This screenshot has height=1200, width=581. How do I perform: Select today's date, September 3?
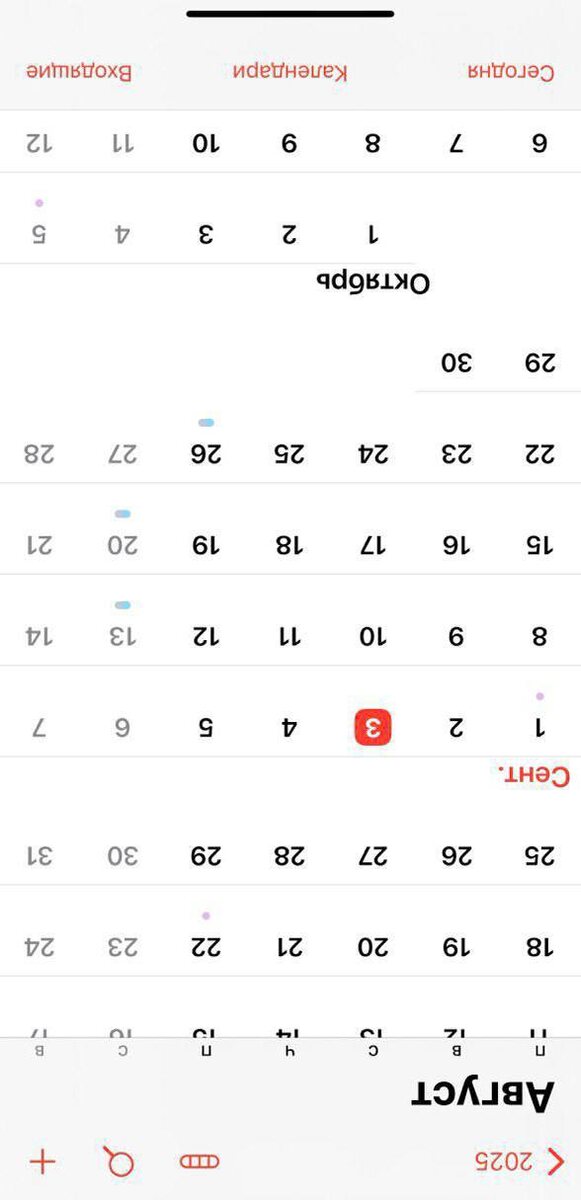373,727
